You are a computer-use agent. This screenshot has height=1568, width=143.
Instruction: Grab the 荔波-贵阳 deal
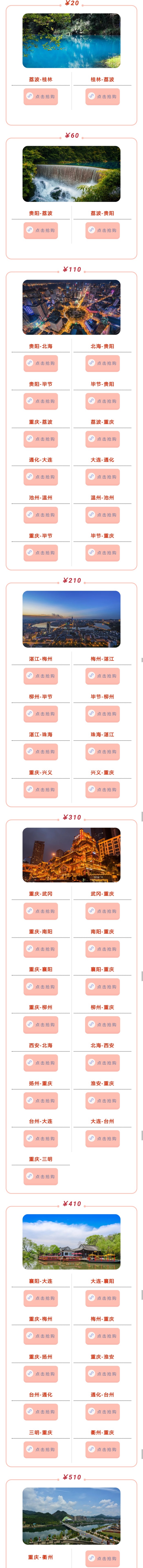(102, 230)
